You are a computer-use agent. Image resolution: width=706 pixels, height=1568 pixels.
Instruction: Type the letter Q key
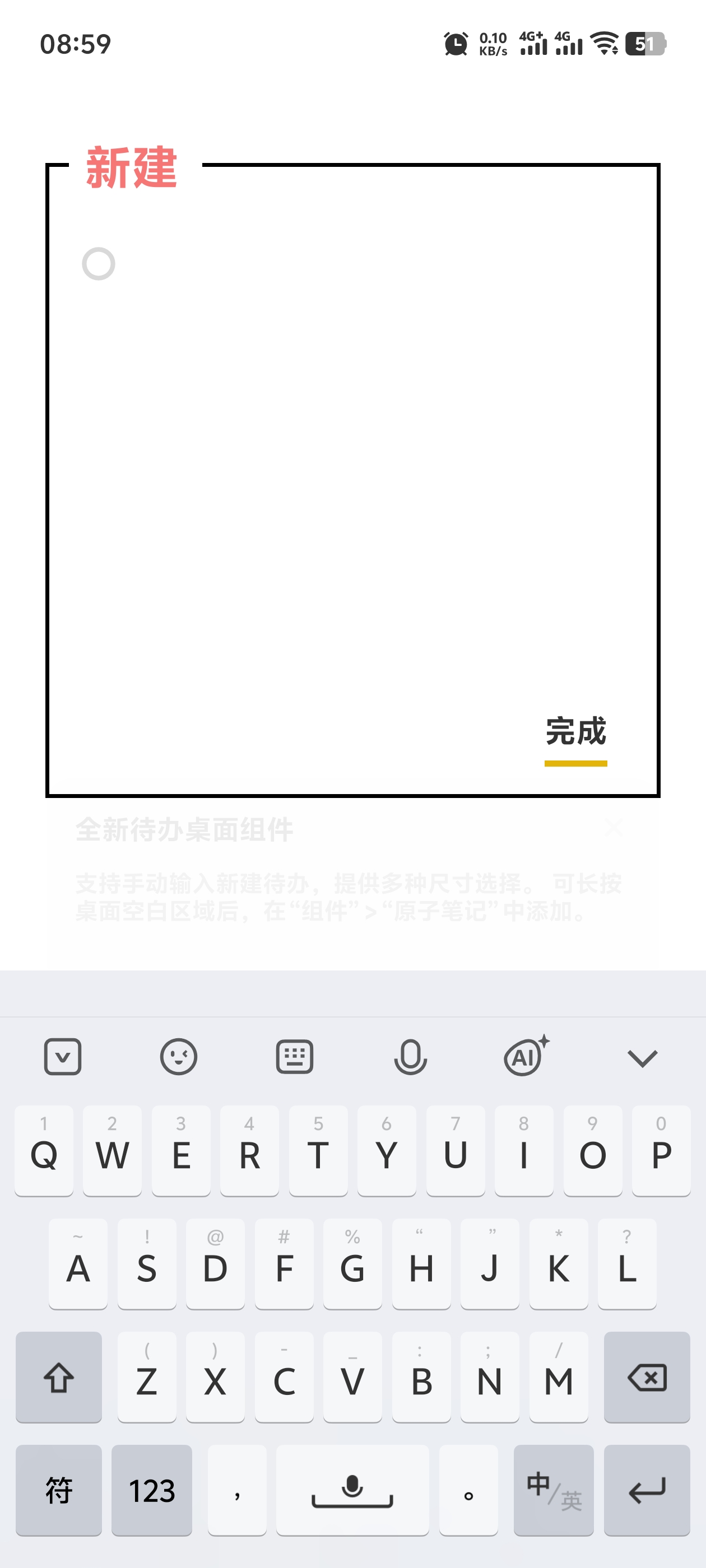44,1150
